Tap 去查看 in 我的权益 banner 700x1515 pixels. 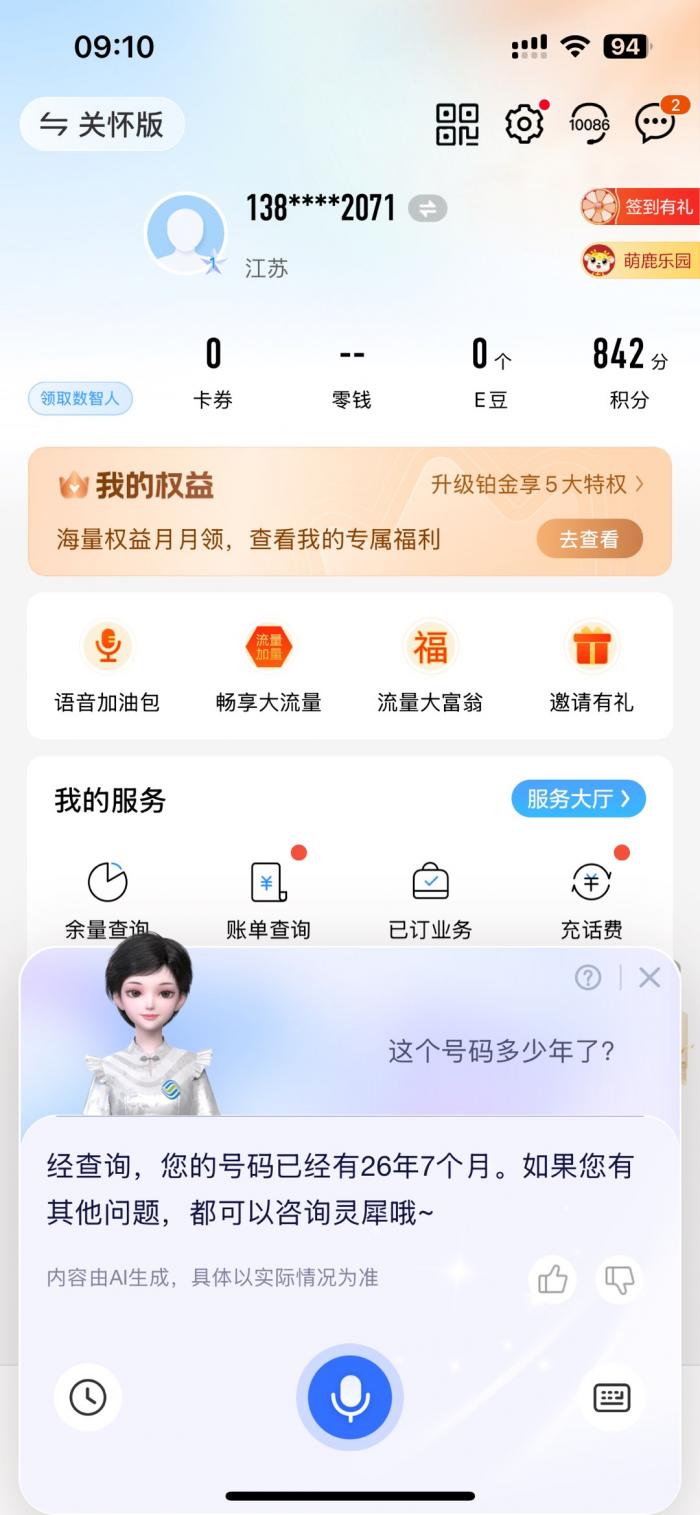coord(589,539)
